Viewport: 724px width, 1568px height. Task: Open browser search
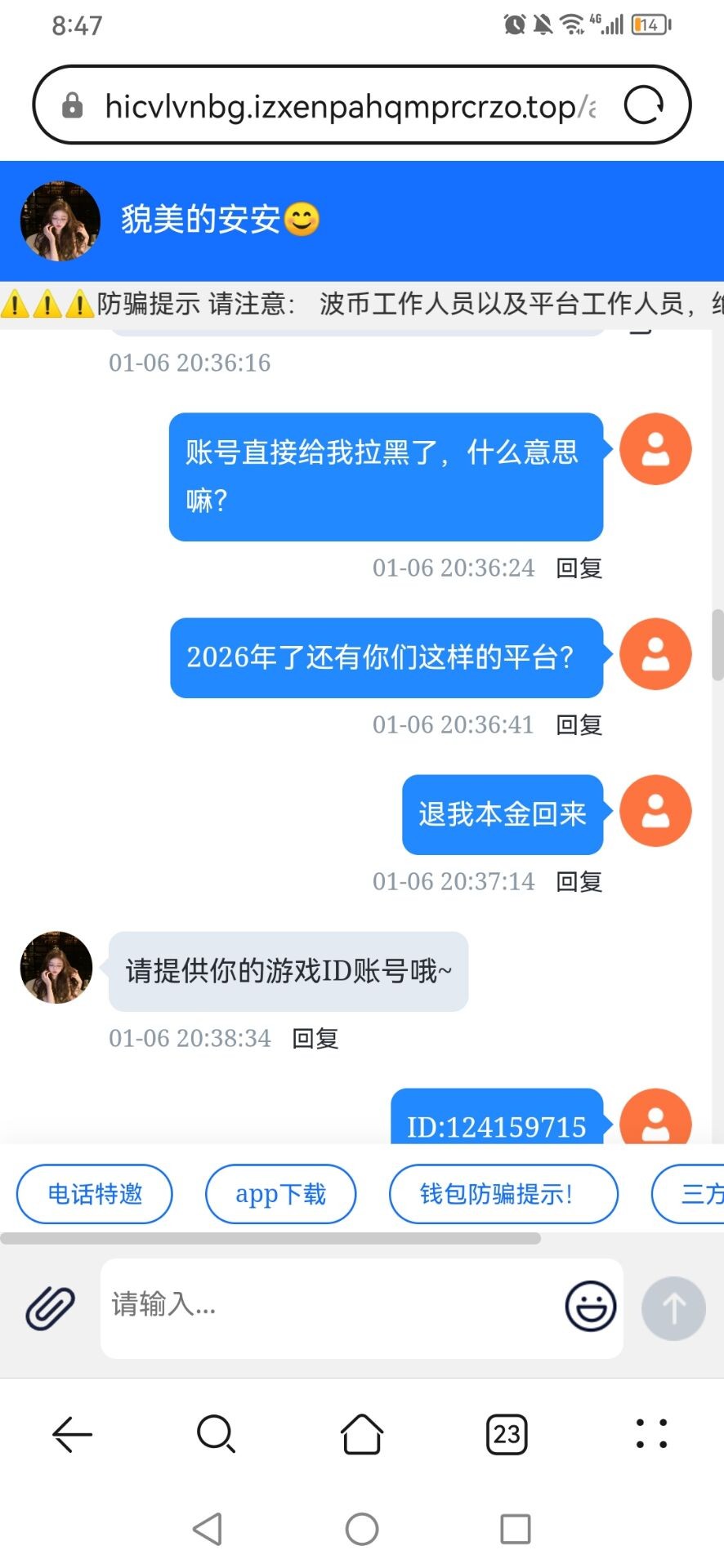point(216,1434)
